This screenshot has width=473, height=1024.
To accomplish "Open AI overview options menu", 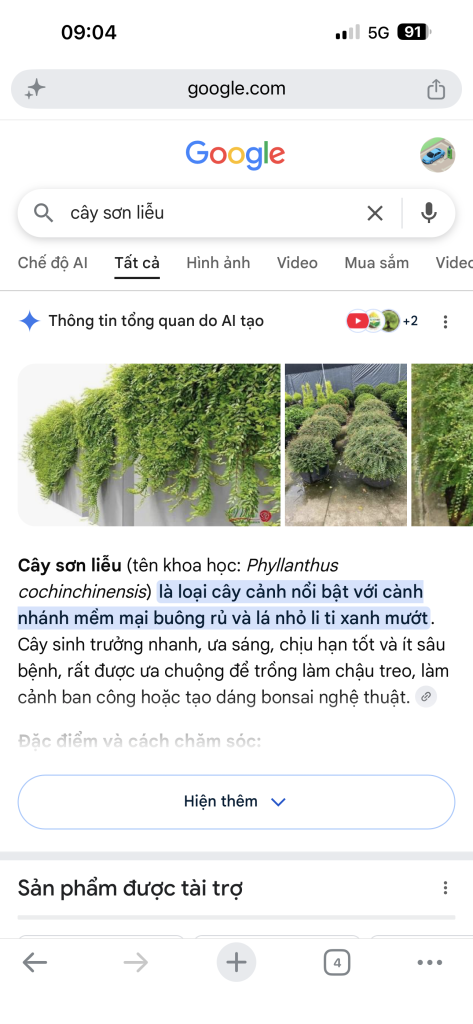I will [446, 321].
